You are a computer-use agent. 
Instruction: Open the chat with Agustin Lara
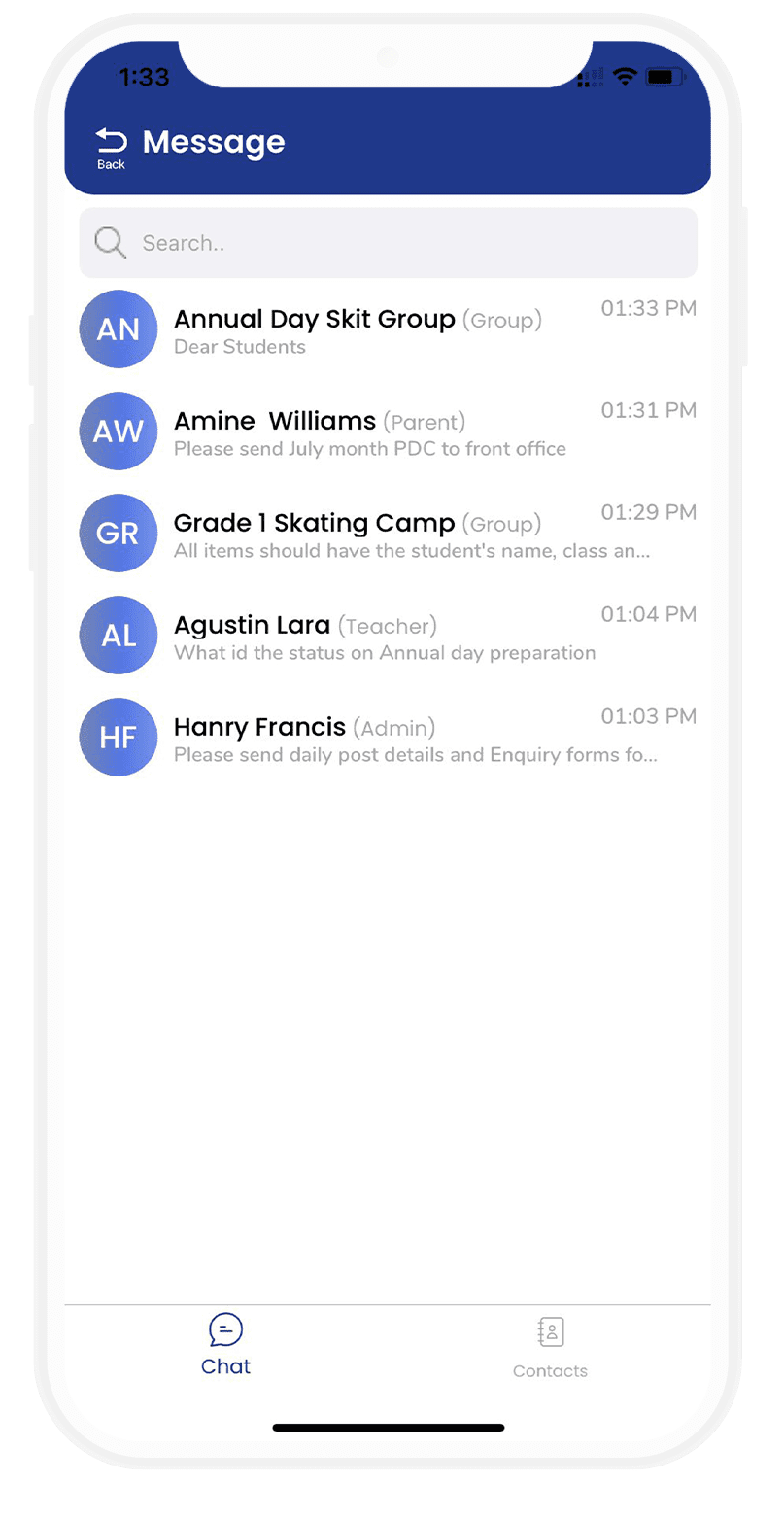tap(387, 637)
